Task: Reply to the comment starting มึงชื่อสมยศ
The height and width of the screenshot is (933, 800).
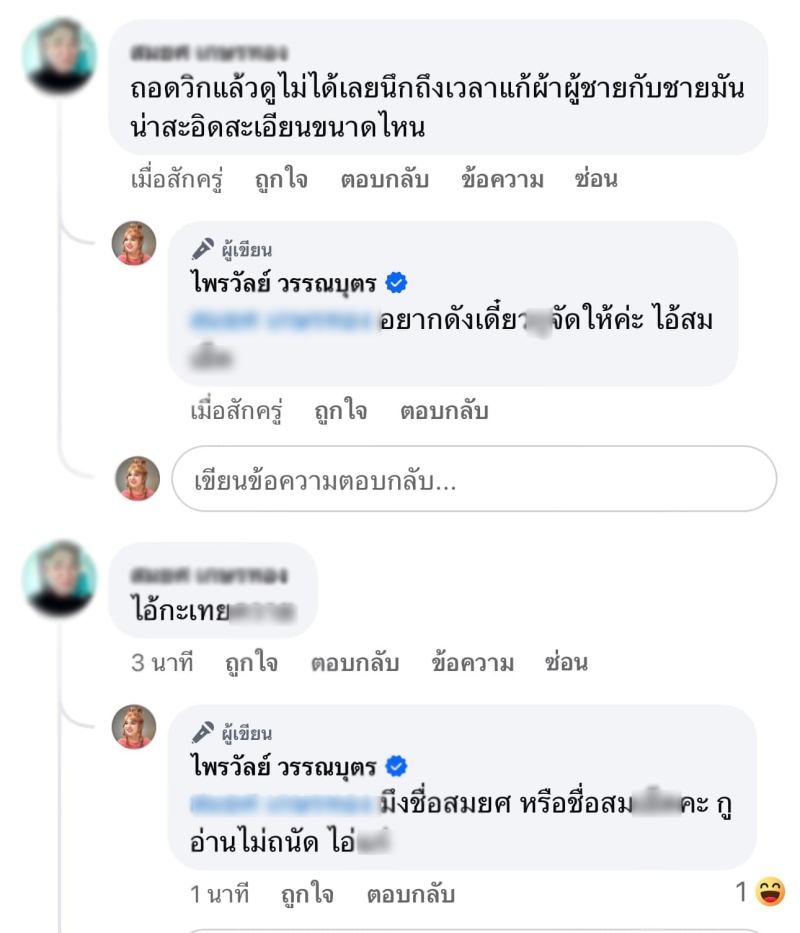Action: (x=411, y=893)
